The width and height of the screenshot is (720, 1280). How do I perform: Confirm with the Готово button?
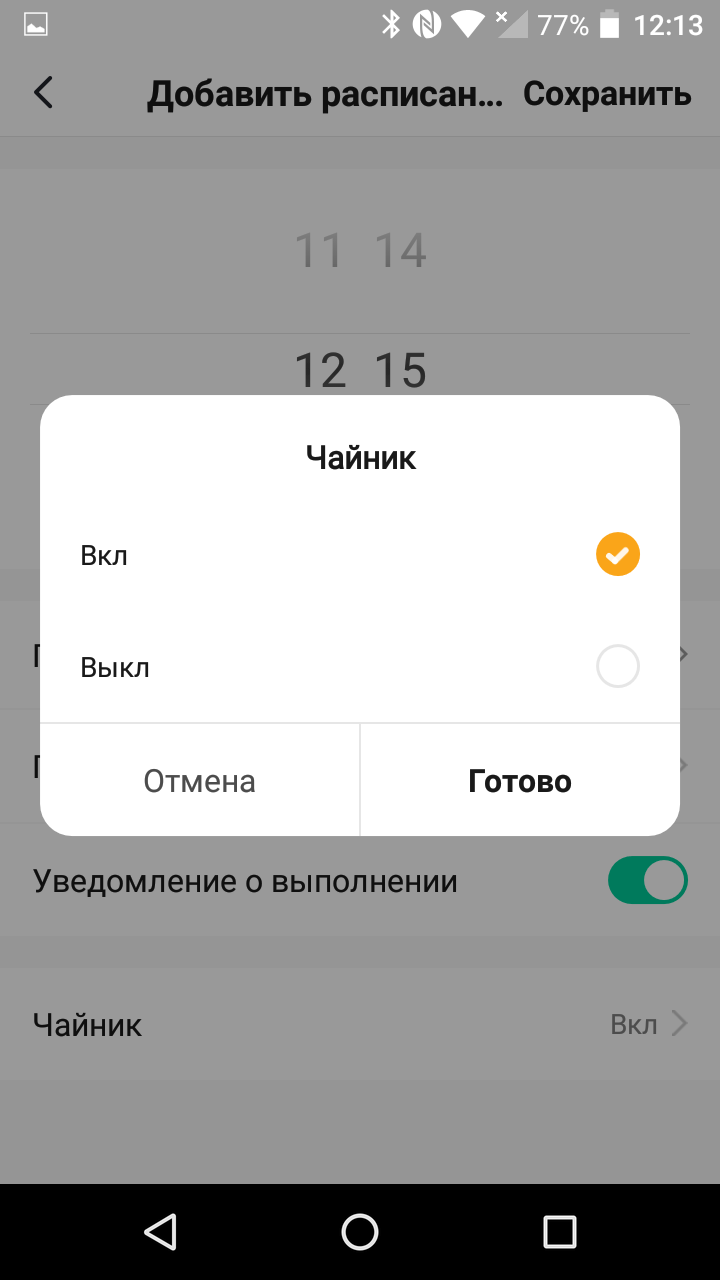(520, 781)
